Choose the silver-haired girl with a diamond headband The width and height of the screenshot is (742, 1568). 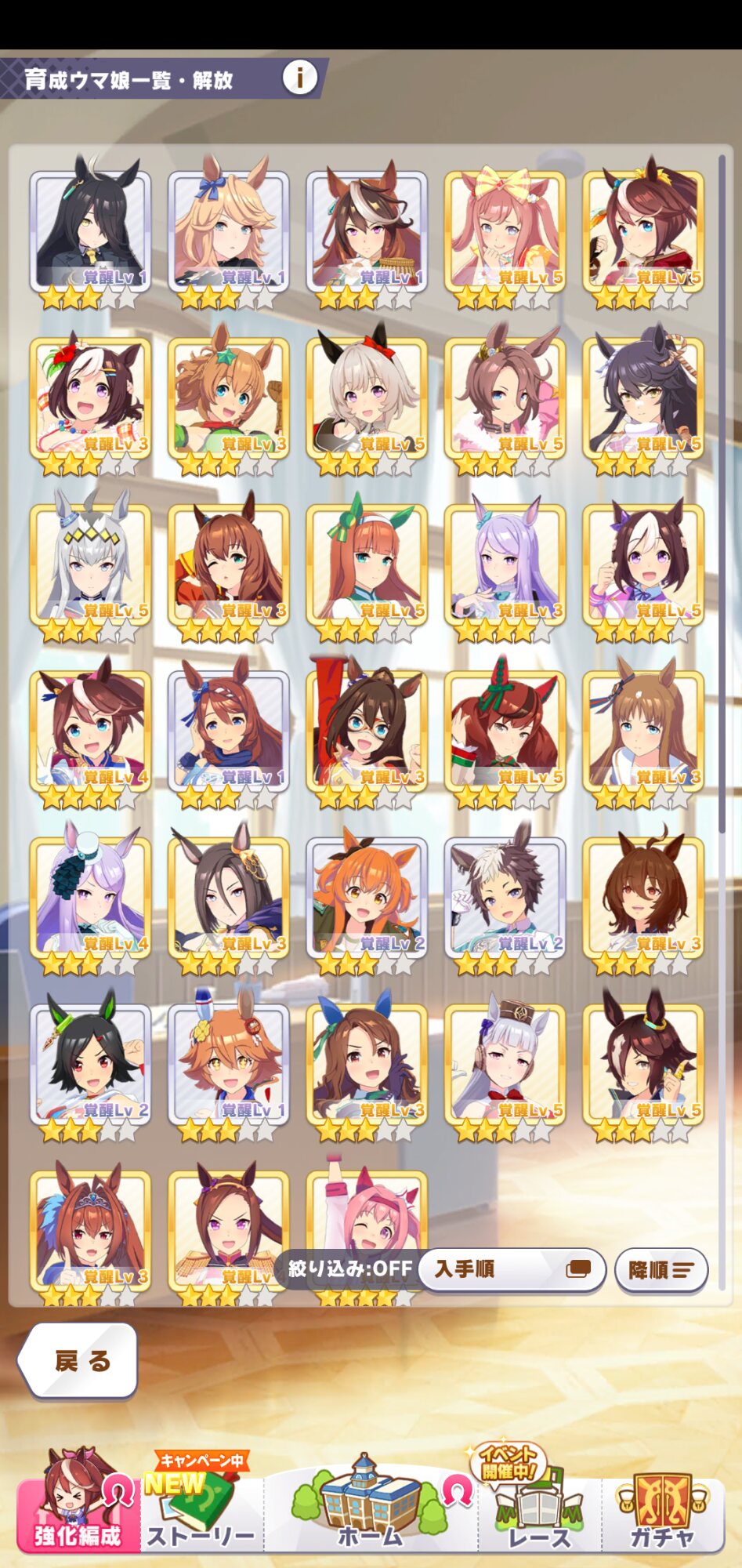point(90,563)
